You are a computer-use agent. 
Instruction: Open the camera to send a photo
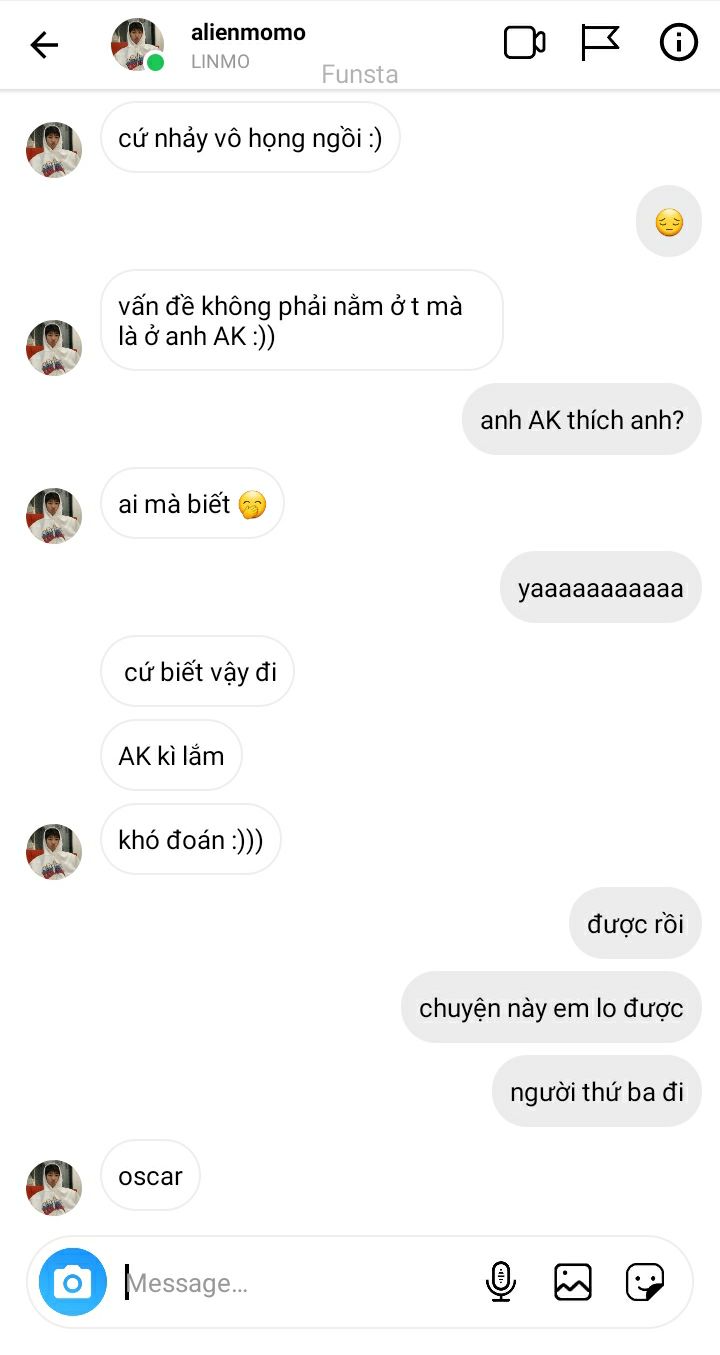coord(72,1282)
